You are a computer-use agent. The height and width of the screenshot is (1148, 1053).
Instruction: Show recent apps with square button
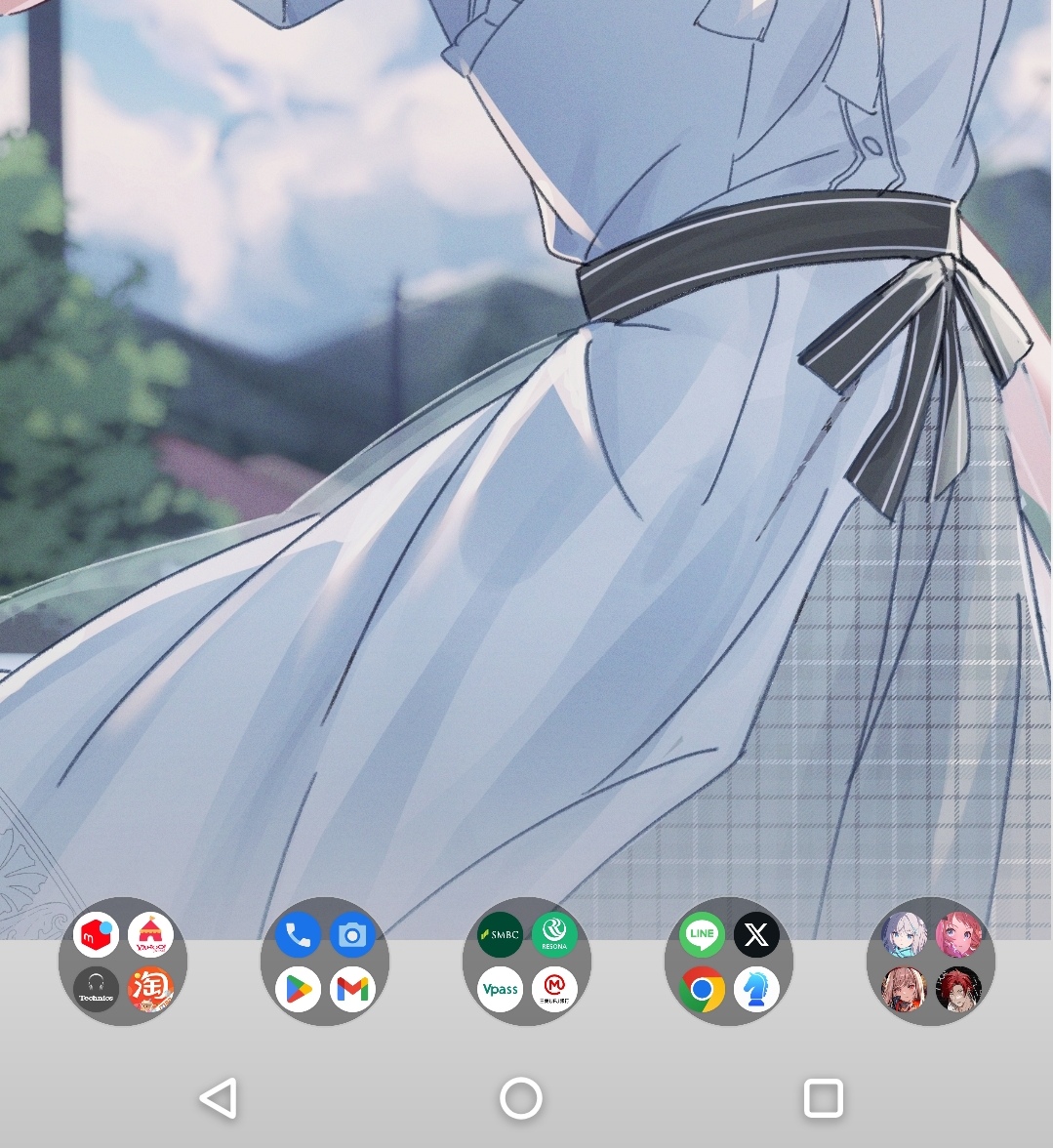click(x=823, y=1098)
